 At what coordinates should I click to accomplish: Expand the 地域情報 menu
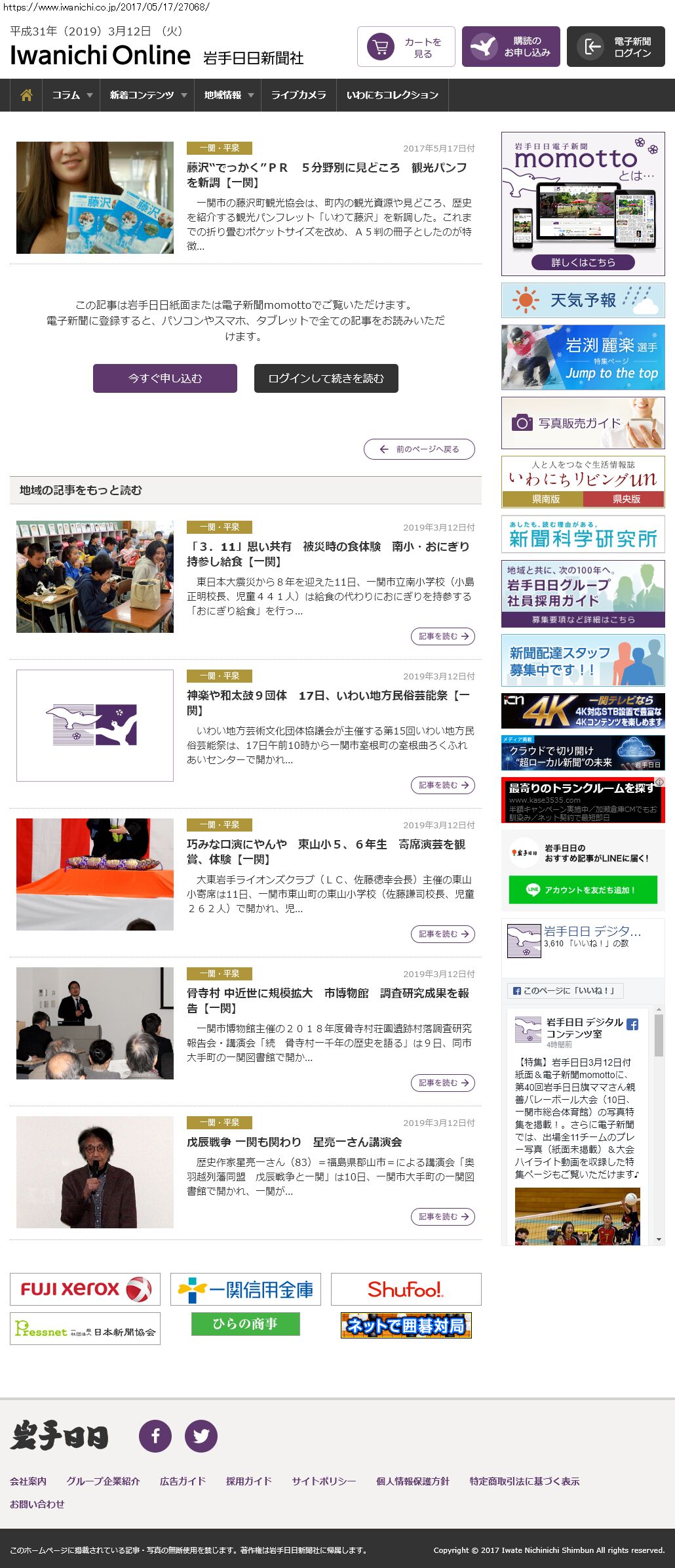tap(228, 95)
